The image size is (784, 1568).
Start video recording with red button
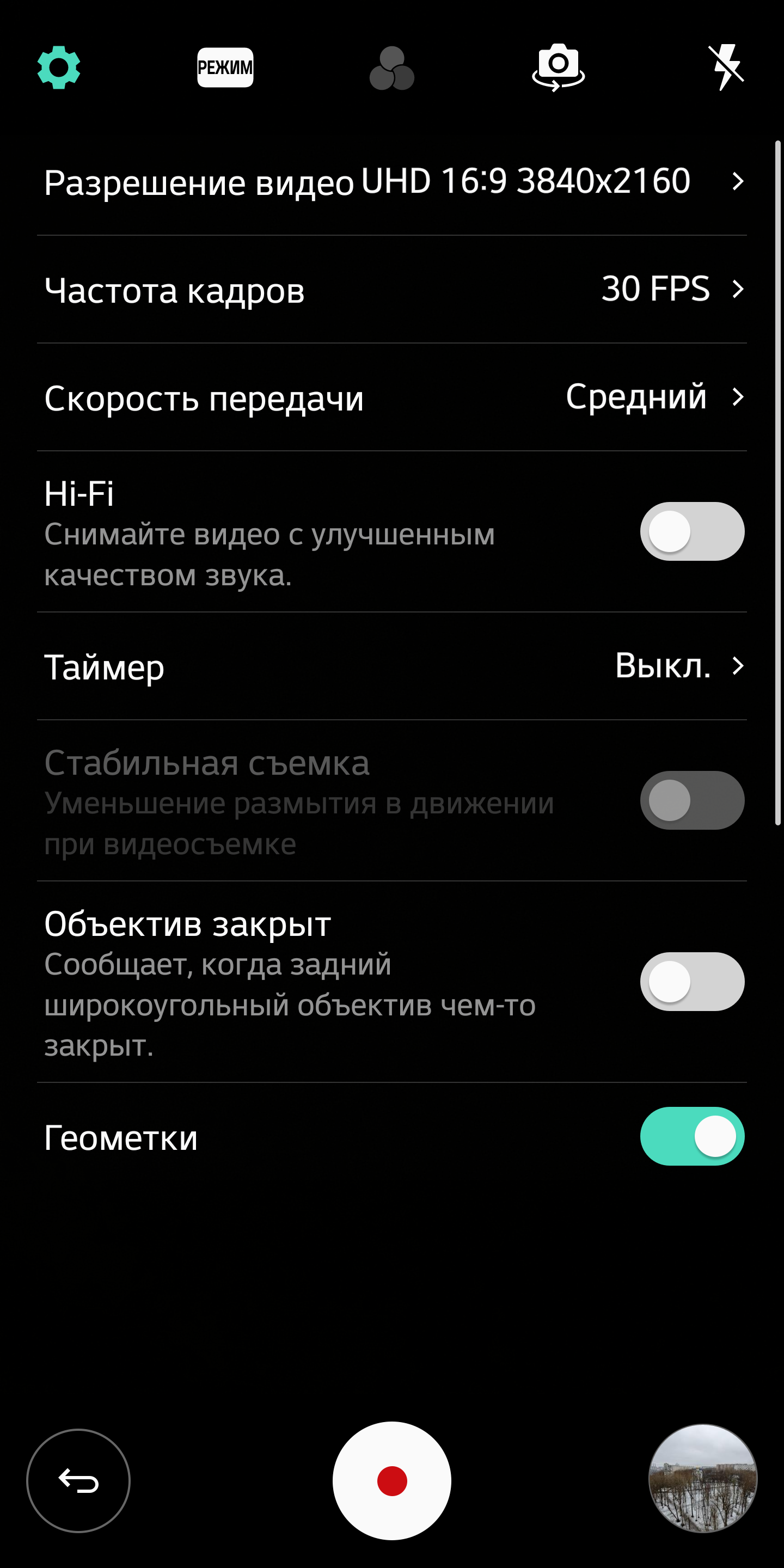tap(392, 1480)
